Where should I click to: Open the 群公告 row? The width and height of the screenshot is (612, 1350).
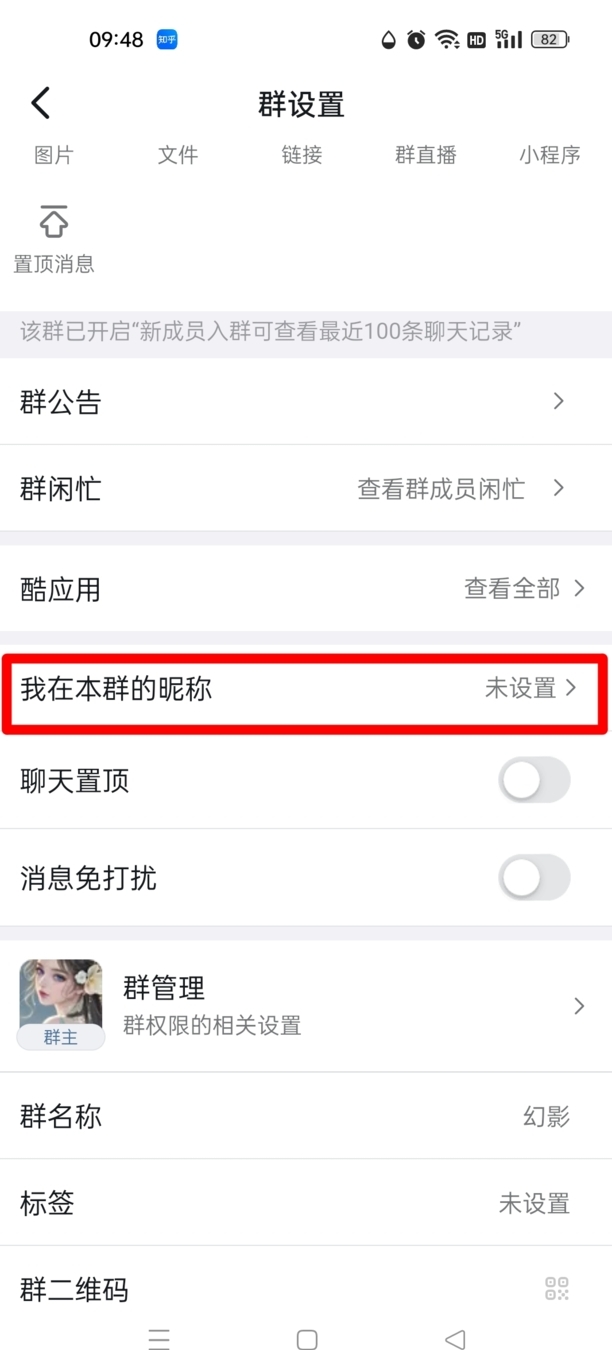click(x=306, y=402)
